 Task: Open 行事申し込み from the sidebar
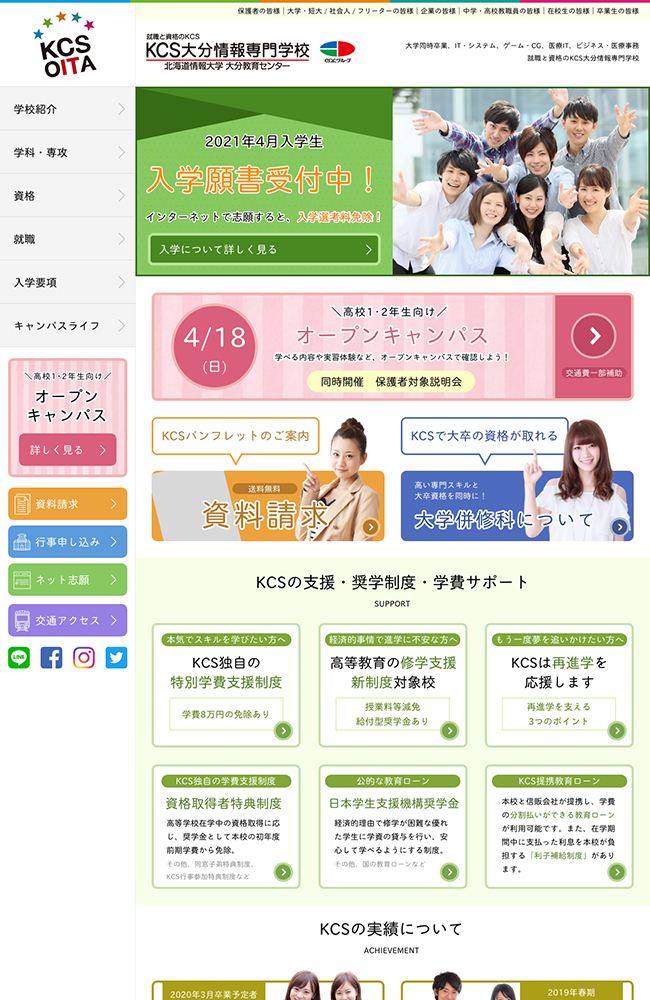click(x=67, y=542)
